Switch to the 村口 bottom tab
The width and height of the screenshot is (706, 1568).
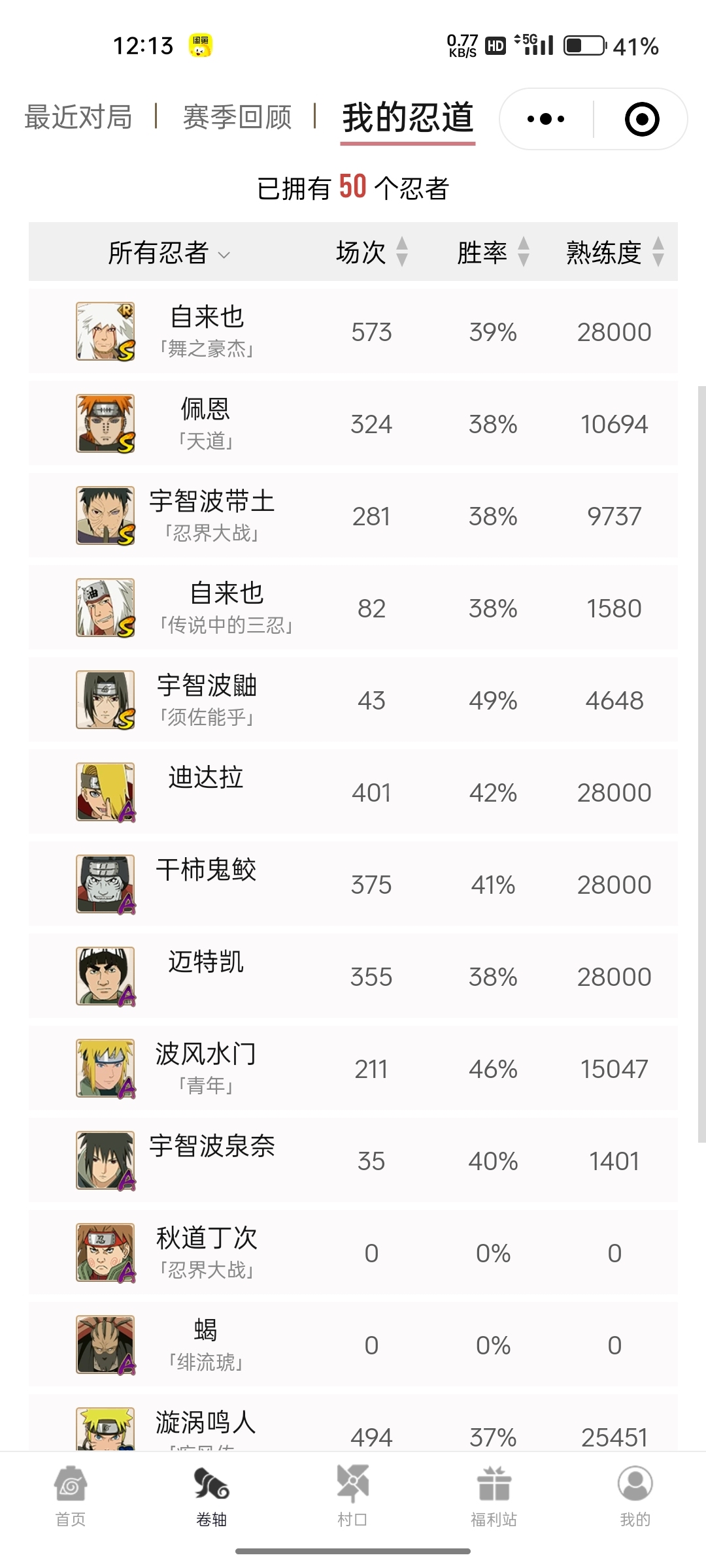click(353, 1495)
